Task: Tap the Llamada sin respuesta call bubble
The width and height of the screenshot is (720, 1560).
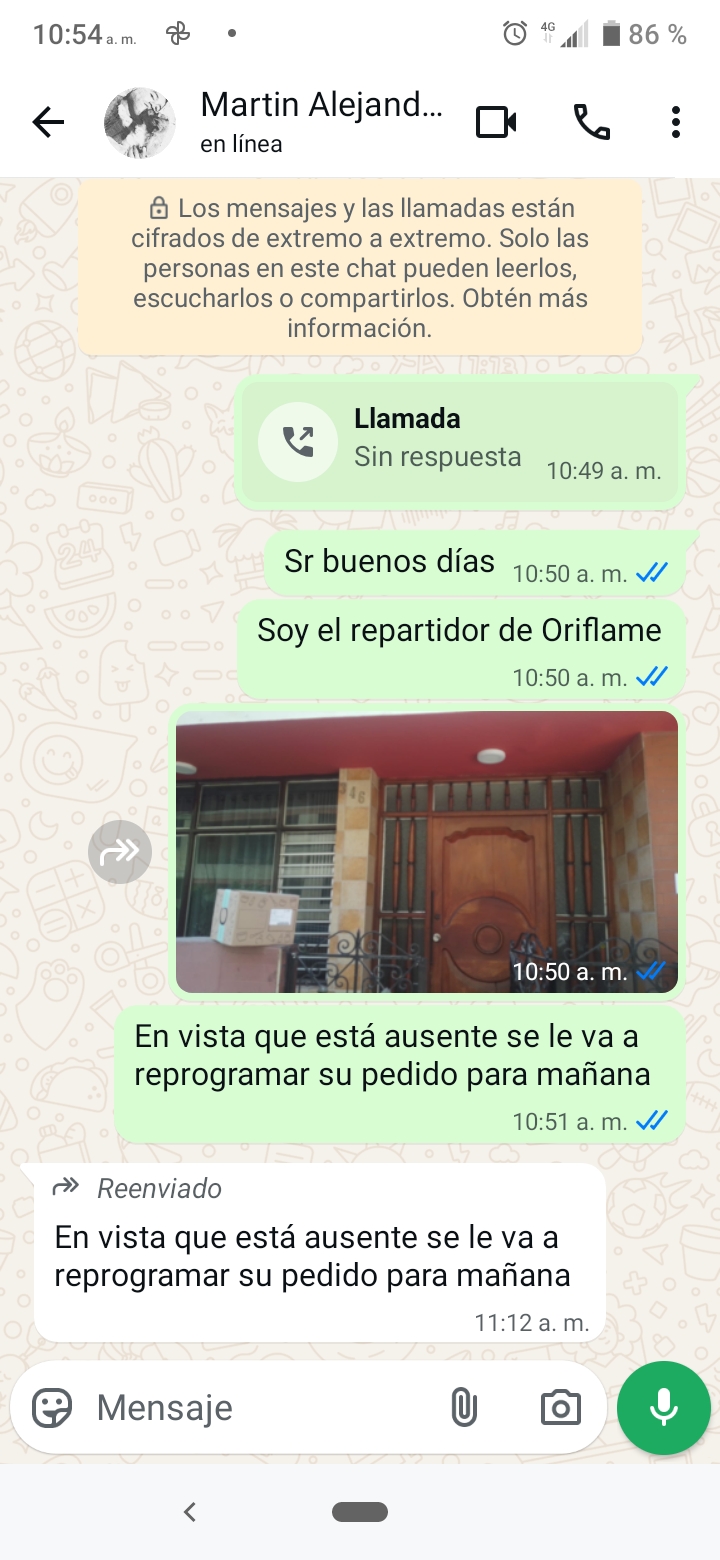Action: click(460, 441)
